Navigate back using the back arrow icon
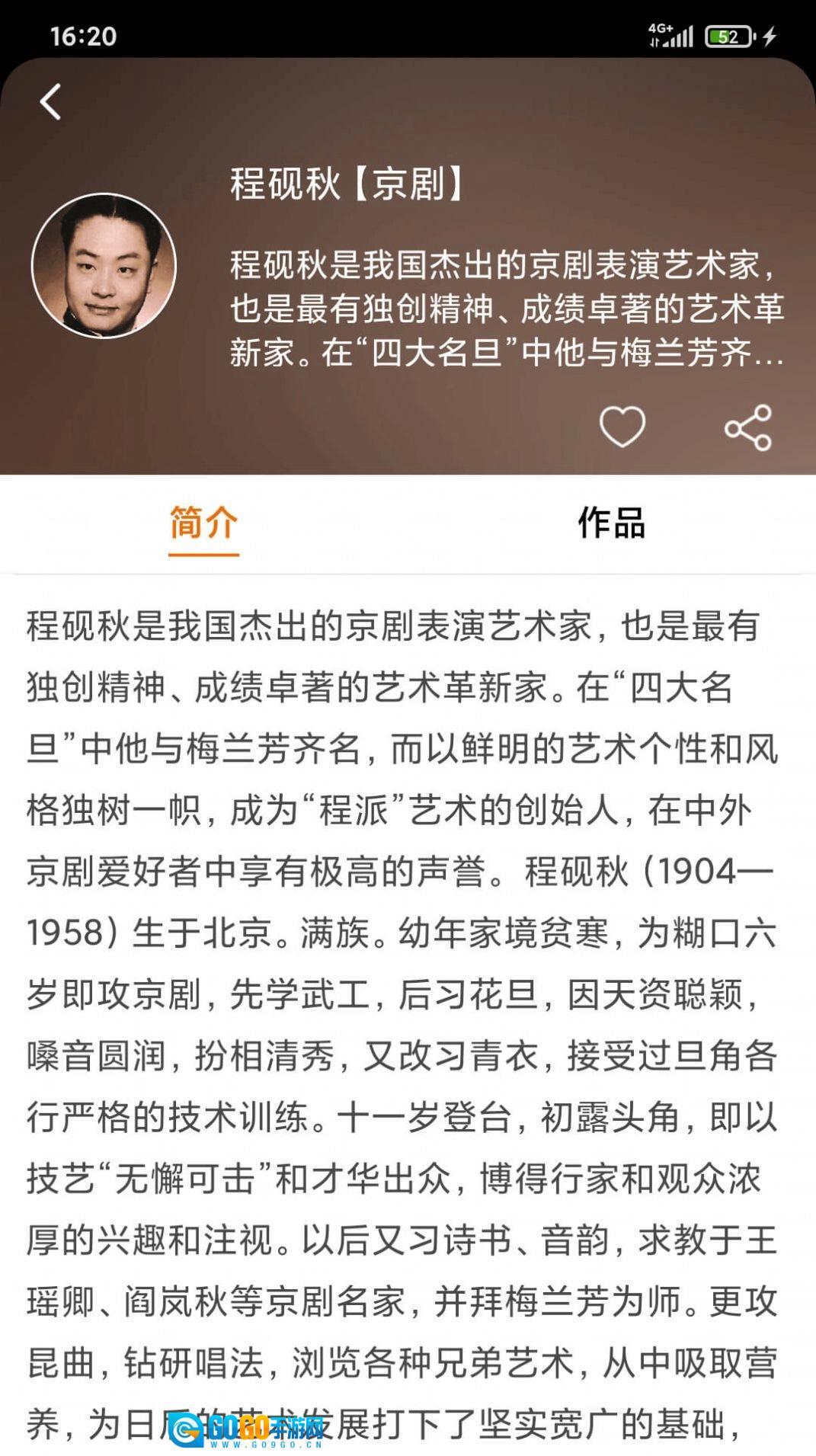This screenshot has height=1456, width=816. tap(51, 103)
